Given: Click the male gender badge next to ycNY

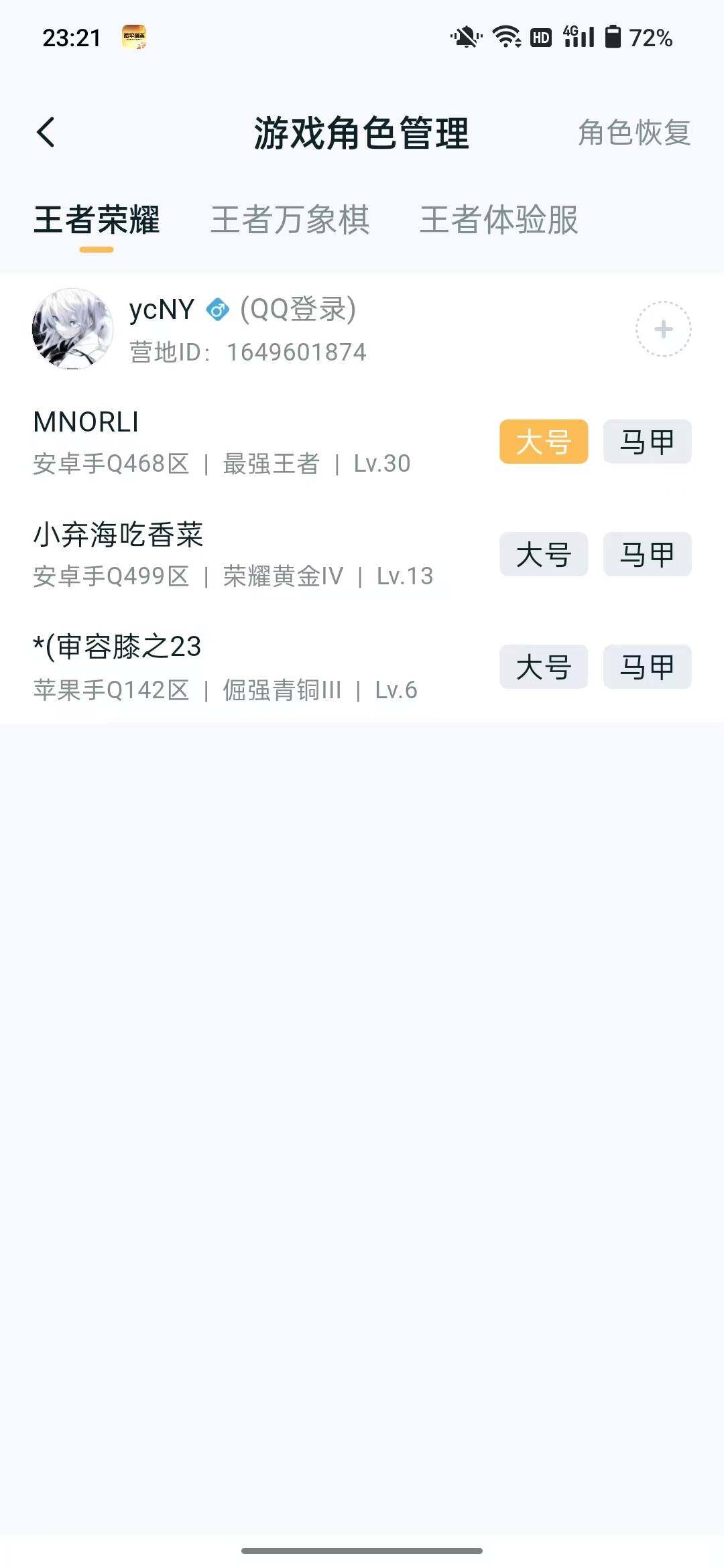Looking at the screenshot, I should coord(217,308).
